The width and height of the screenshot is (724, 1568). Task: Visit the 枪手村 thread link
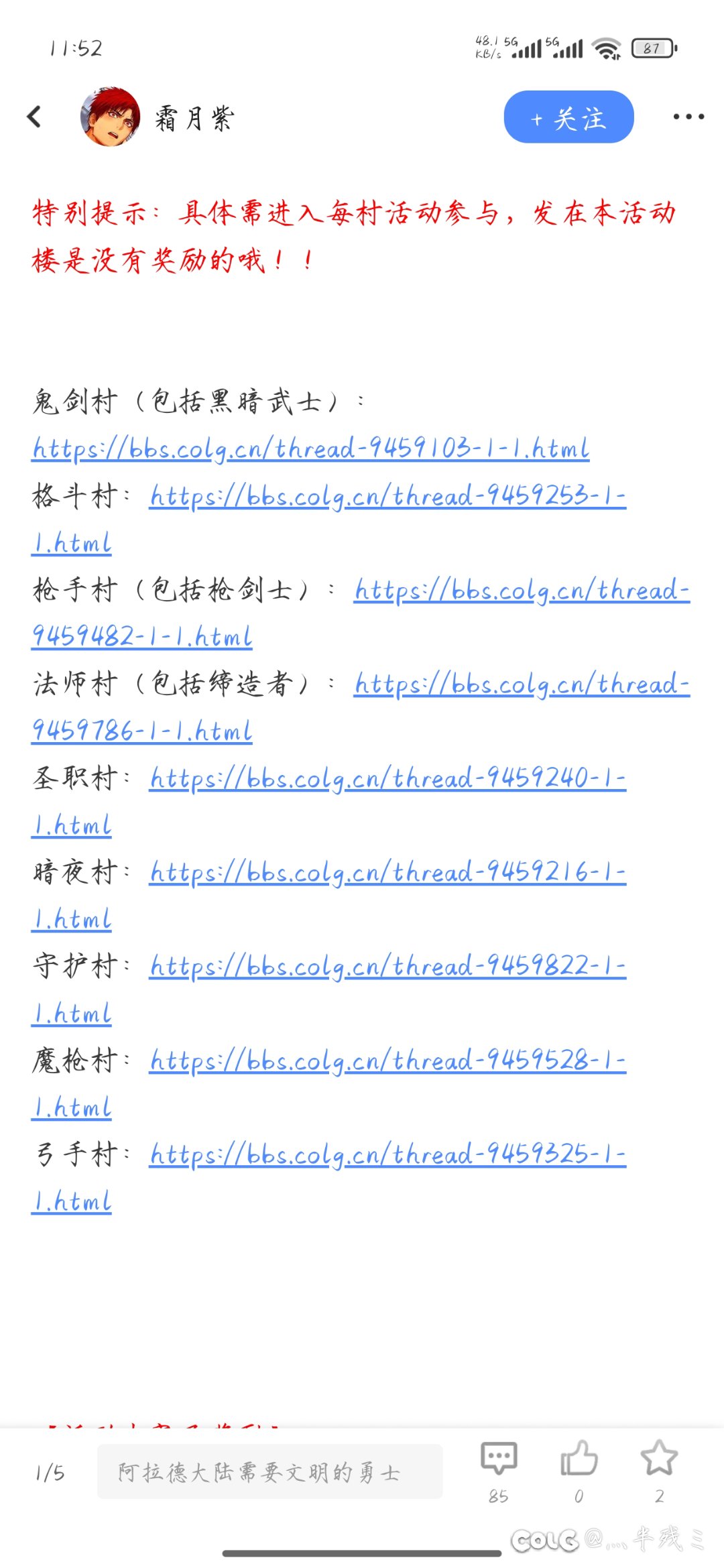click(x=522, y=591)
